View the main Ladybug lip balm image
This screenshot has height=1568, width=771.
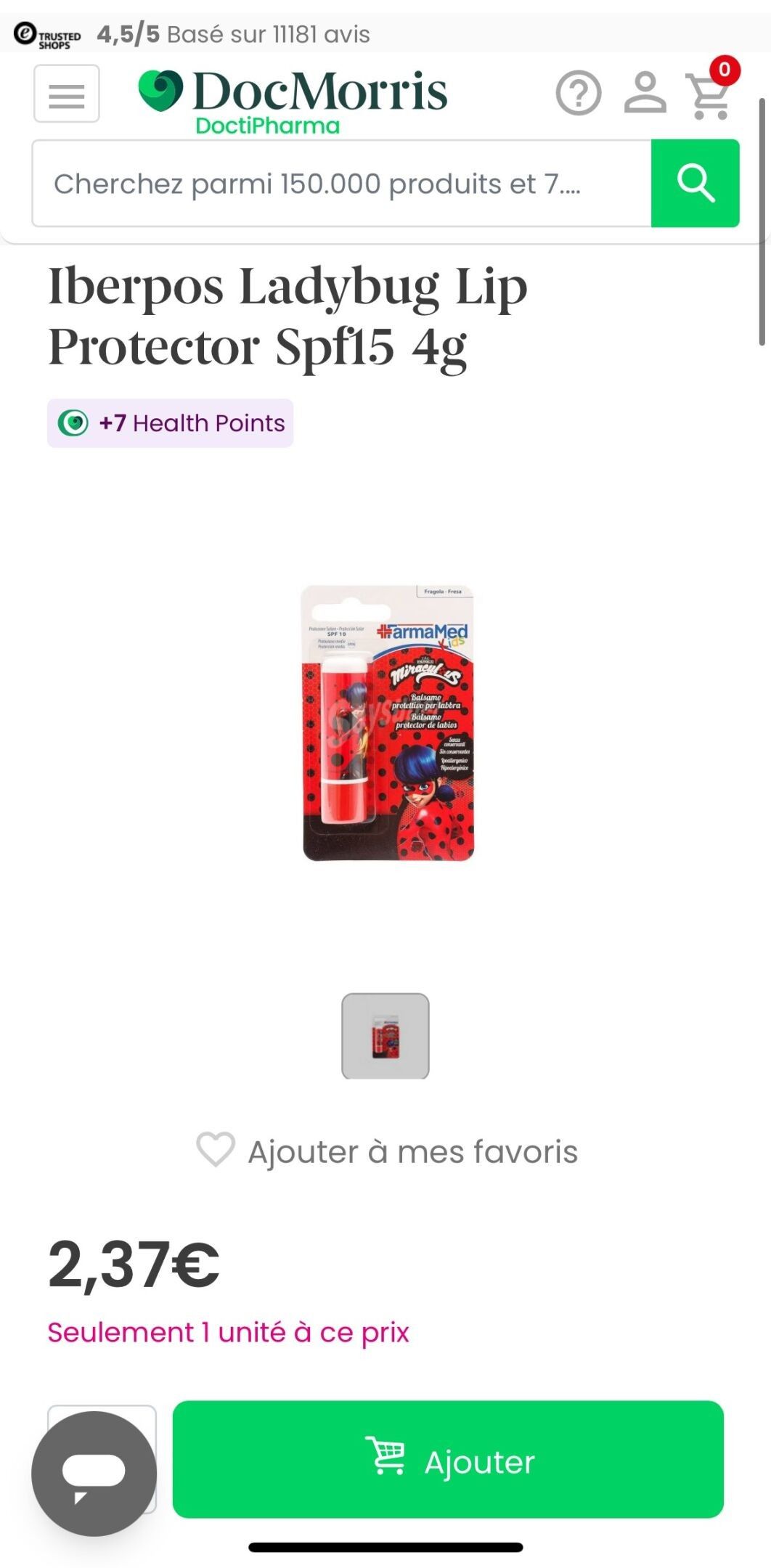coord(388,723)
